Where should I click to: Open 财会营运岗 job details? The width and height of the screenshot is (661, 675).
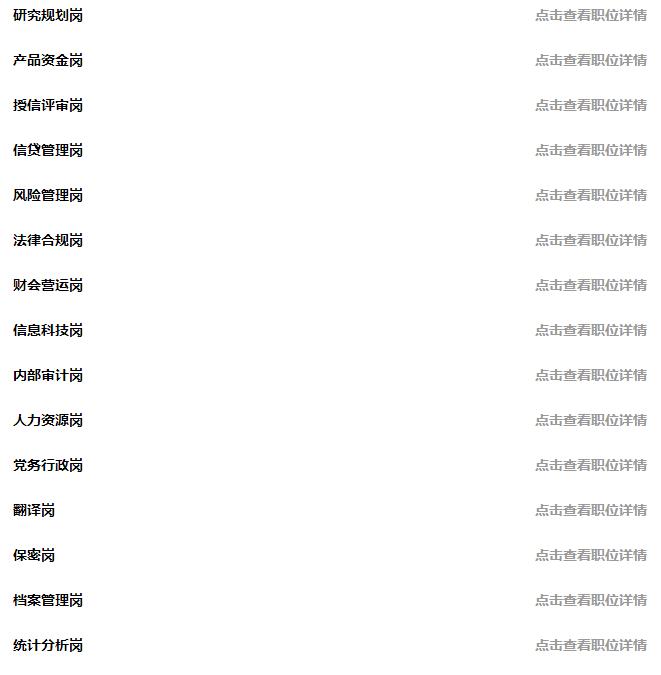[590, 285]
